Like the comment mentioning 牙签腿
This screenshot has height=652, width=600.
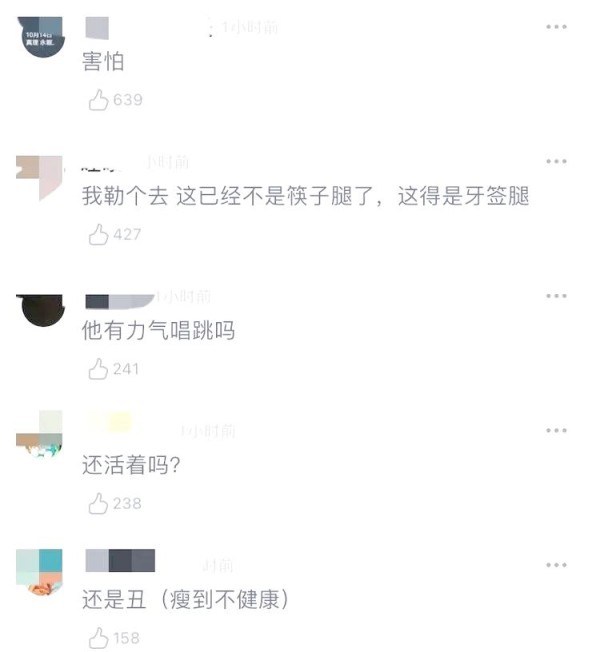click(98, 235)
